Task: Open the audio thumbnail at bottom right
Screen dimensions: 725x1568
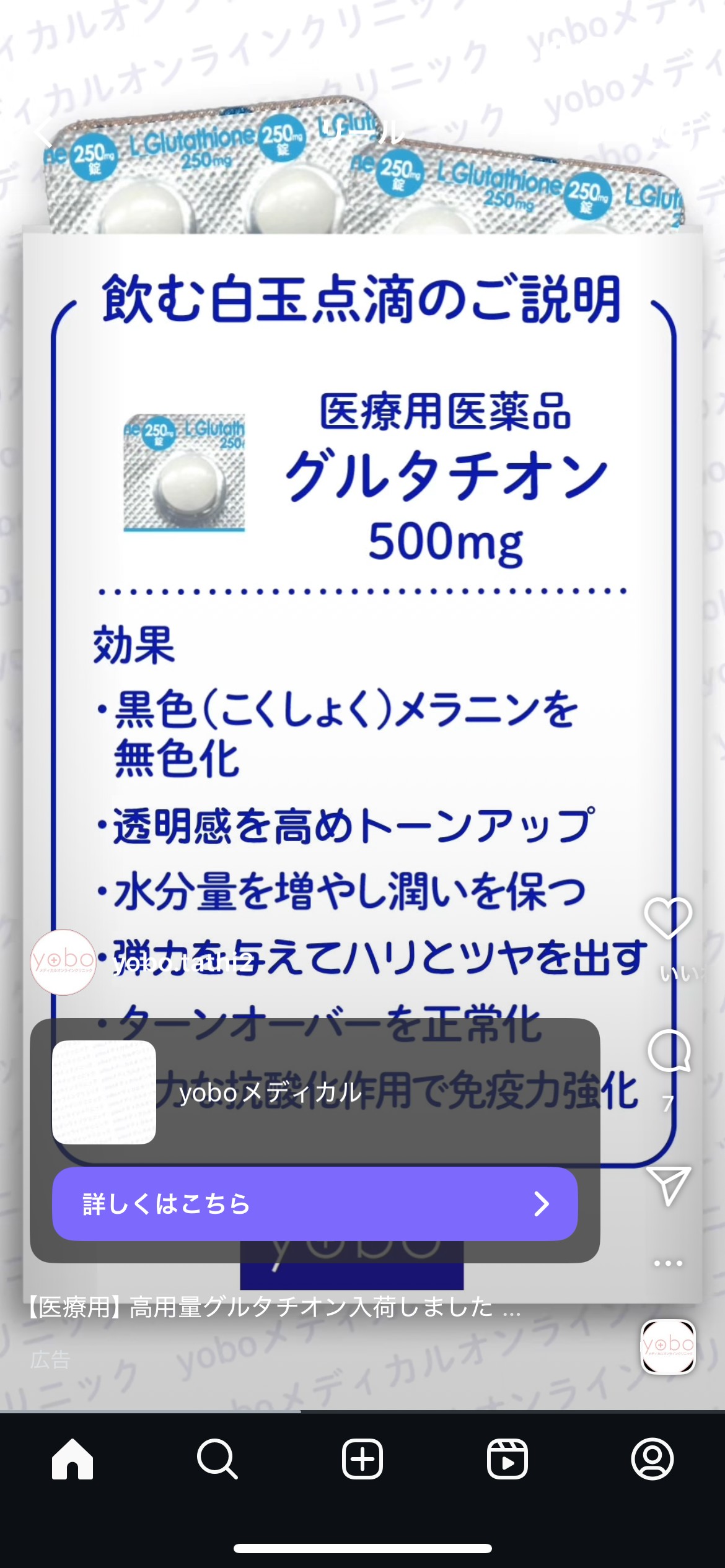Action: tap(668, 1347)
